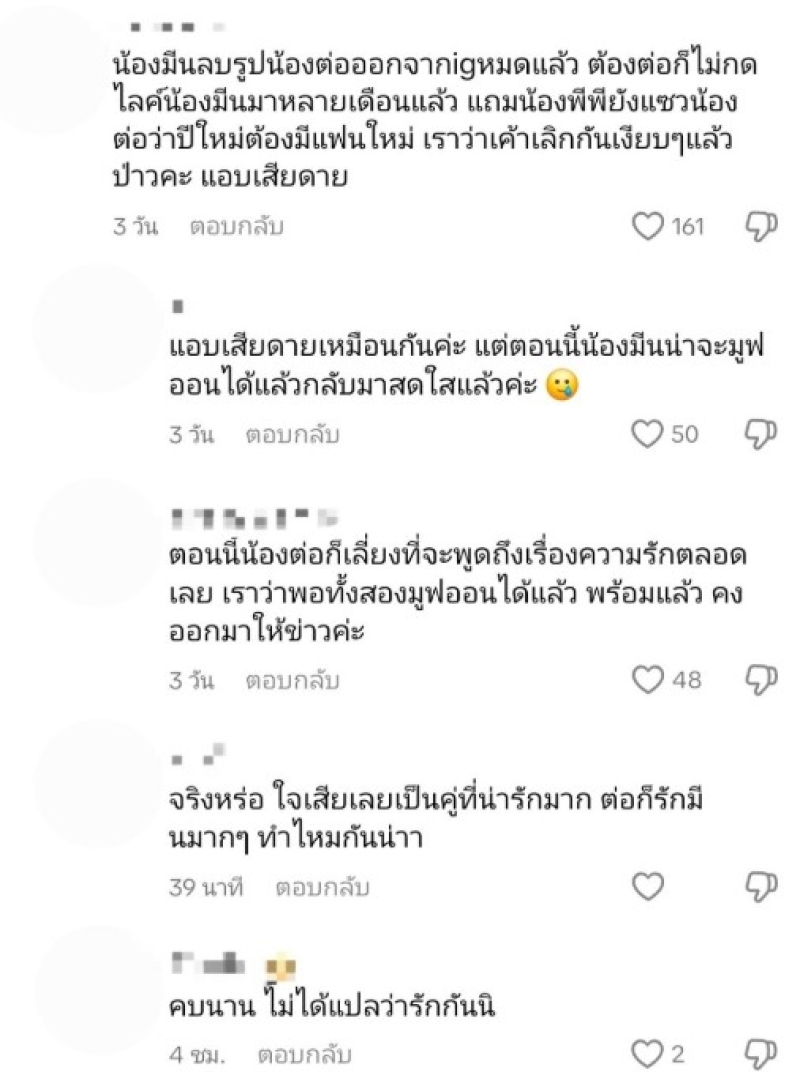This screenshot has width=800, height=1072.
Task: Like the comment starting คบนาน
Action: pyautogui.click(x=650, y=1053)
